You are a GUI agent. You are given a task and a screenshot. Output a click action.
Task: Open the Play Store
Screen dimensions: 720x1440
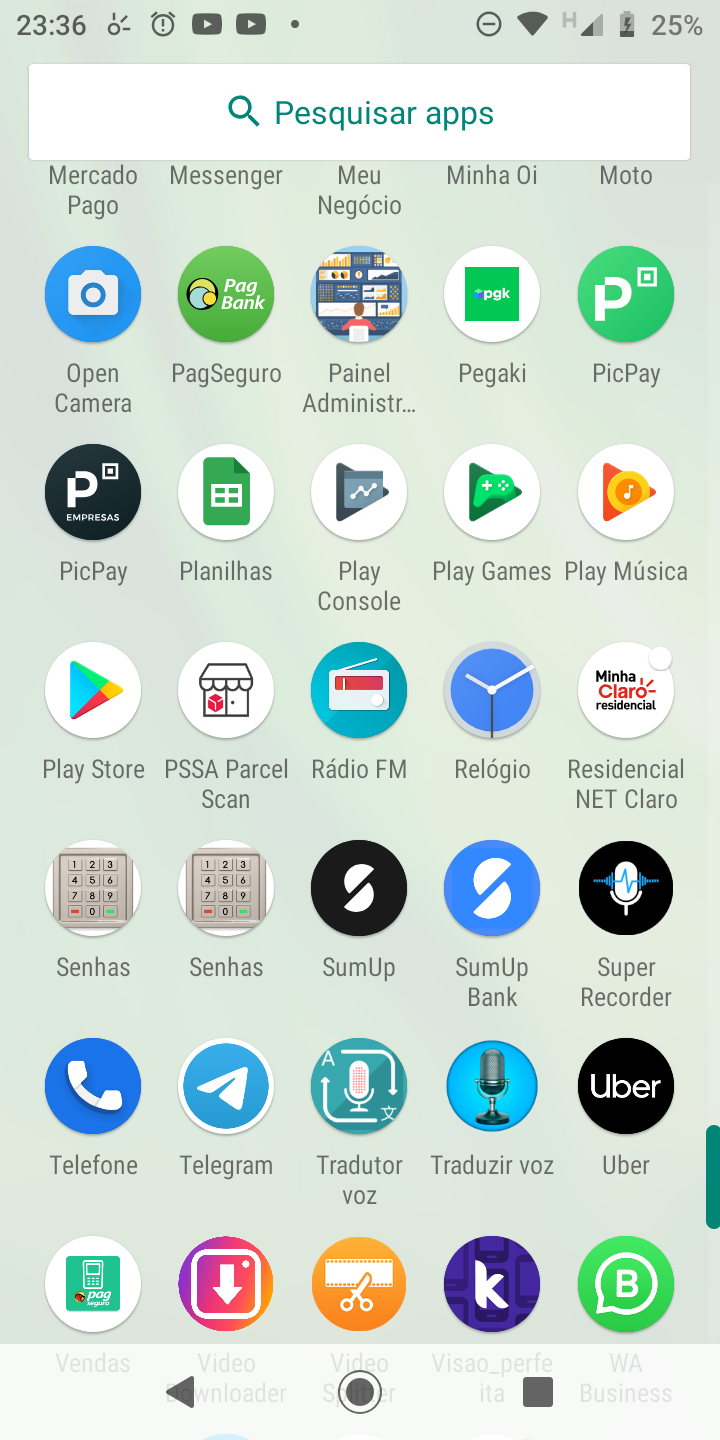point(93,690)
